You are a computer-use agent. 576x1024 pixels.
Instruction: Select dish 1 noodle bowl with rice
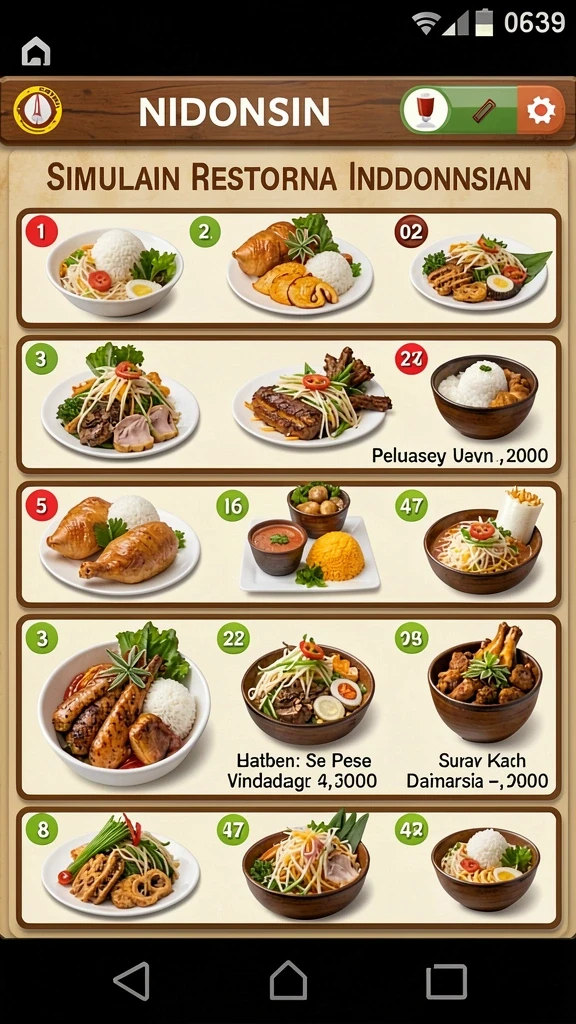click(114, 271)
